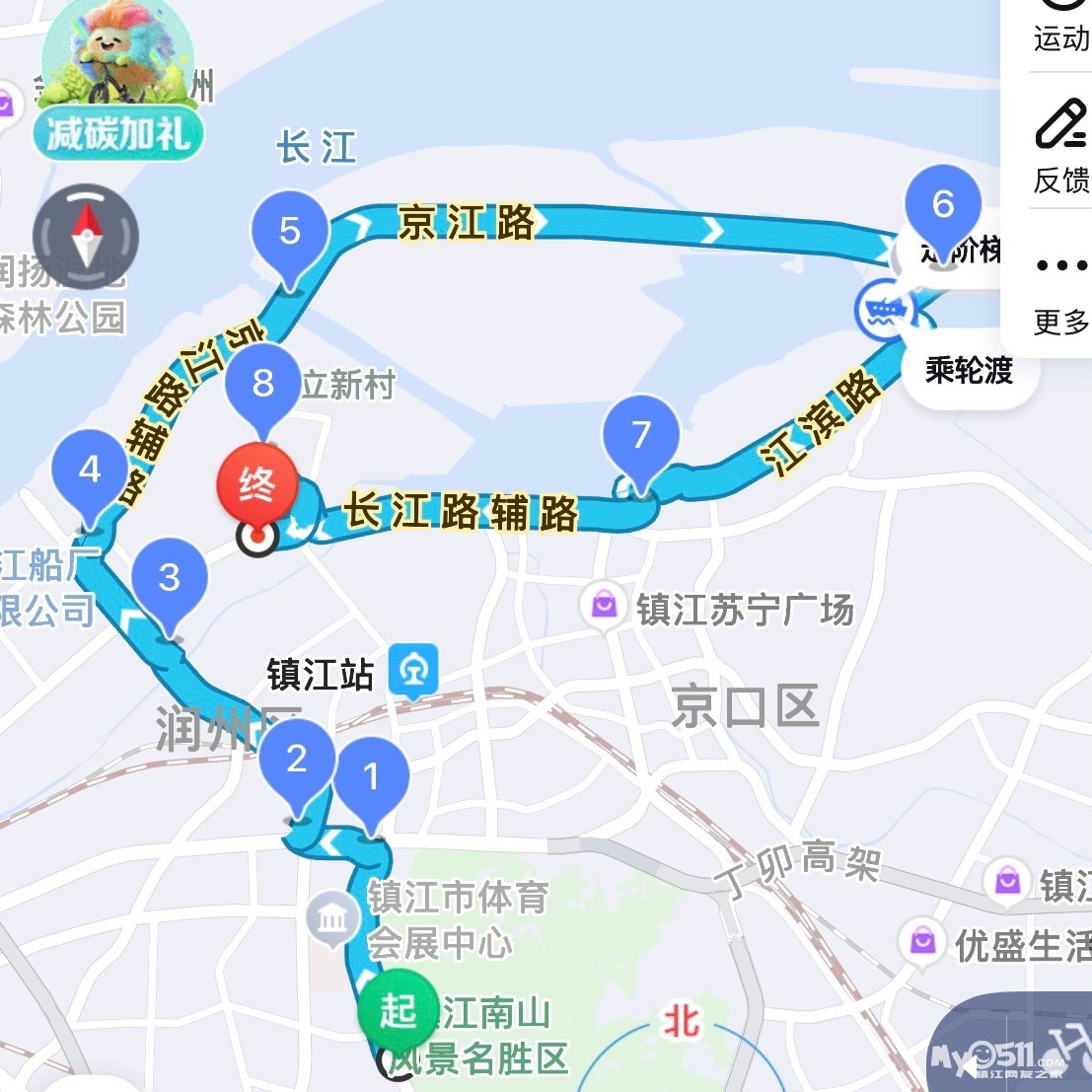1092x1092 pixels.
Task: Tap waypoint marker 4 on the route
Action: point(90,469)
